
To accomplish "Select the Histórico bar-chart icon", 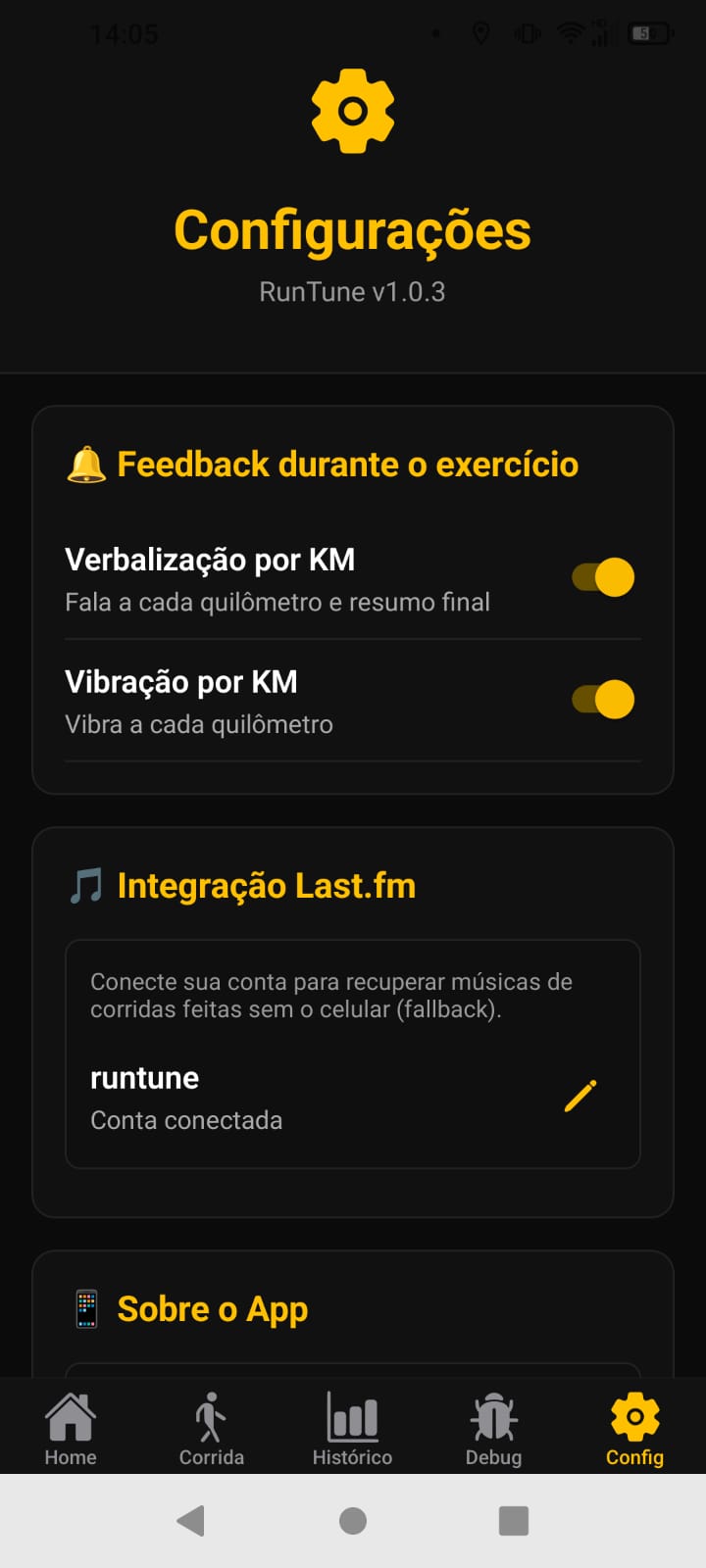I will pyautogui.click(x=352, y=1415).
